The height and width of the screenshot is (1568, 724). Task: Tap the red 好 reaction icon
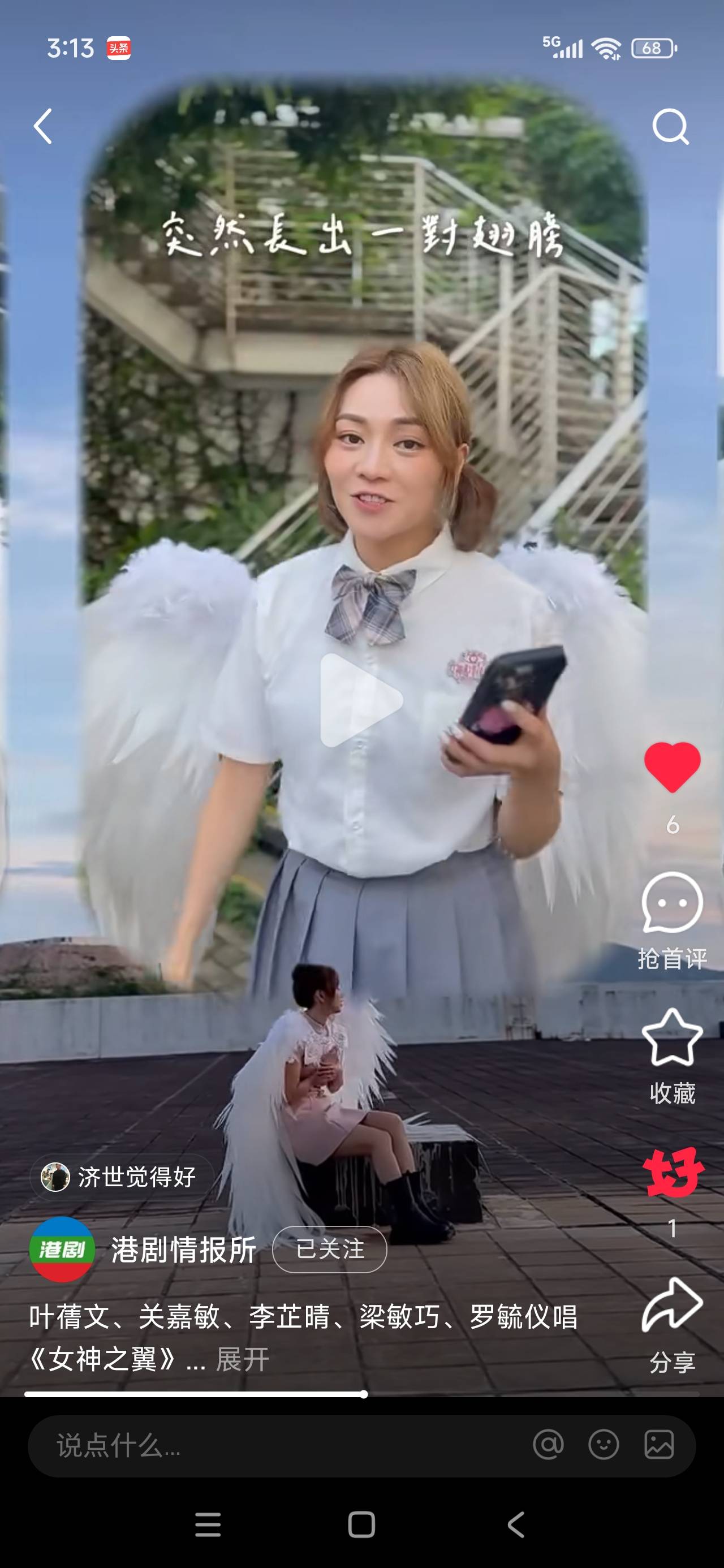tap(673, 1173)
